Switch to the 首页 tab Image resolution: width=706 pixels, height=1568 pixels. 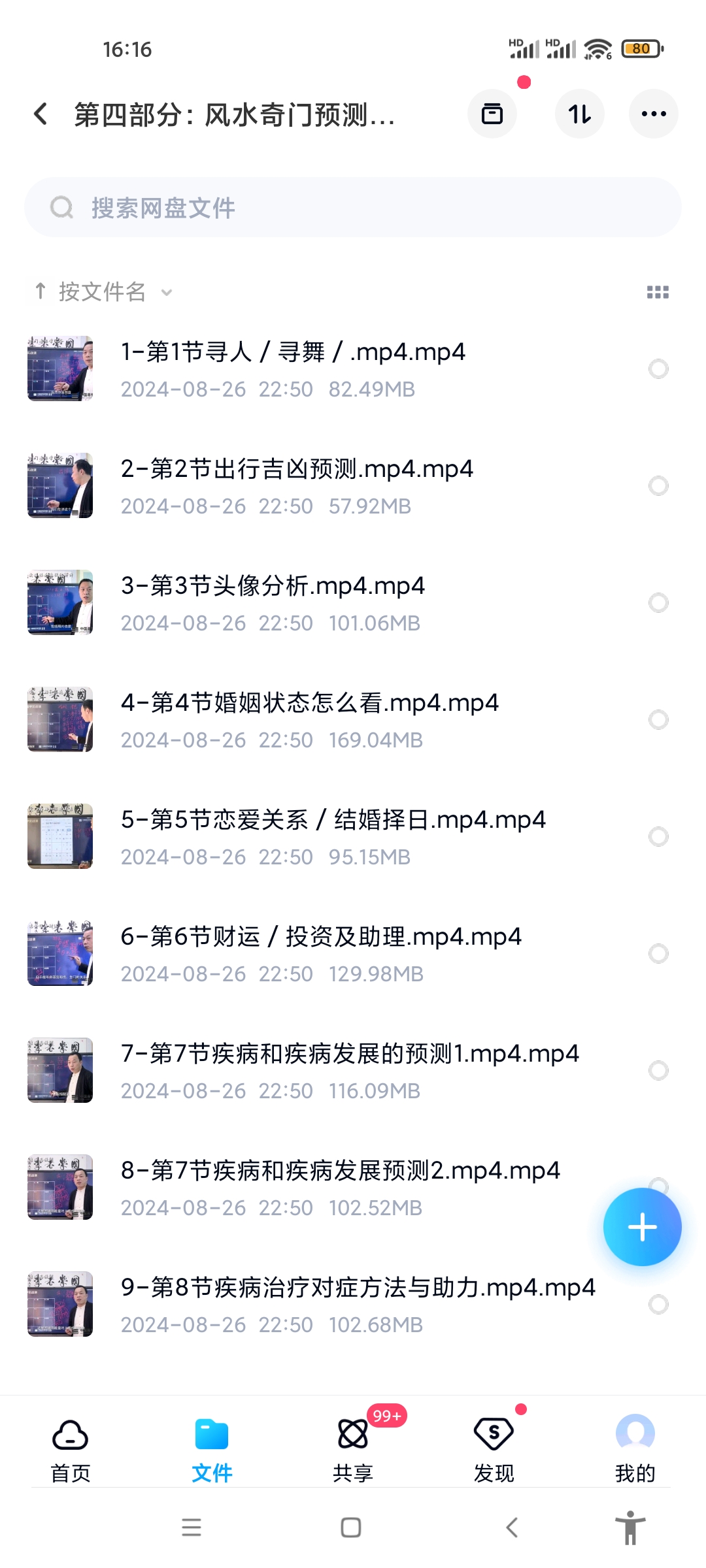pos(71,1447)
